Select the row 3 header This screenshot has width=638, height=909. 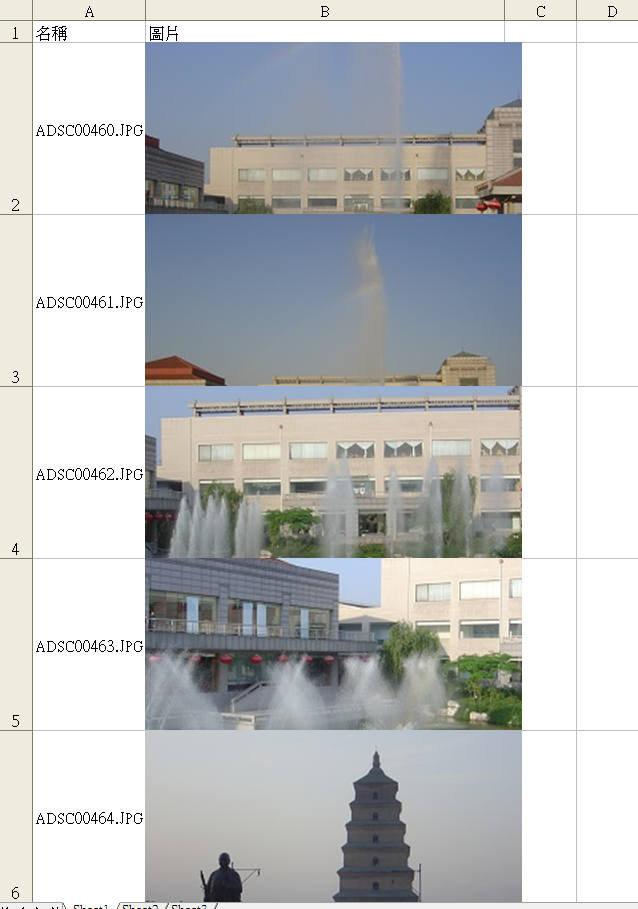(16, 300)
